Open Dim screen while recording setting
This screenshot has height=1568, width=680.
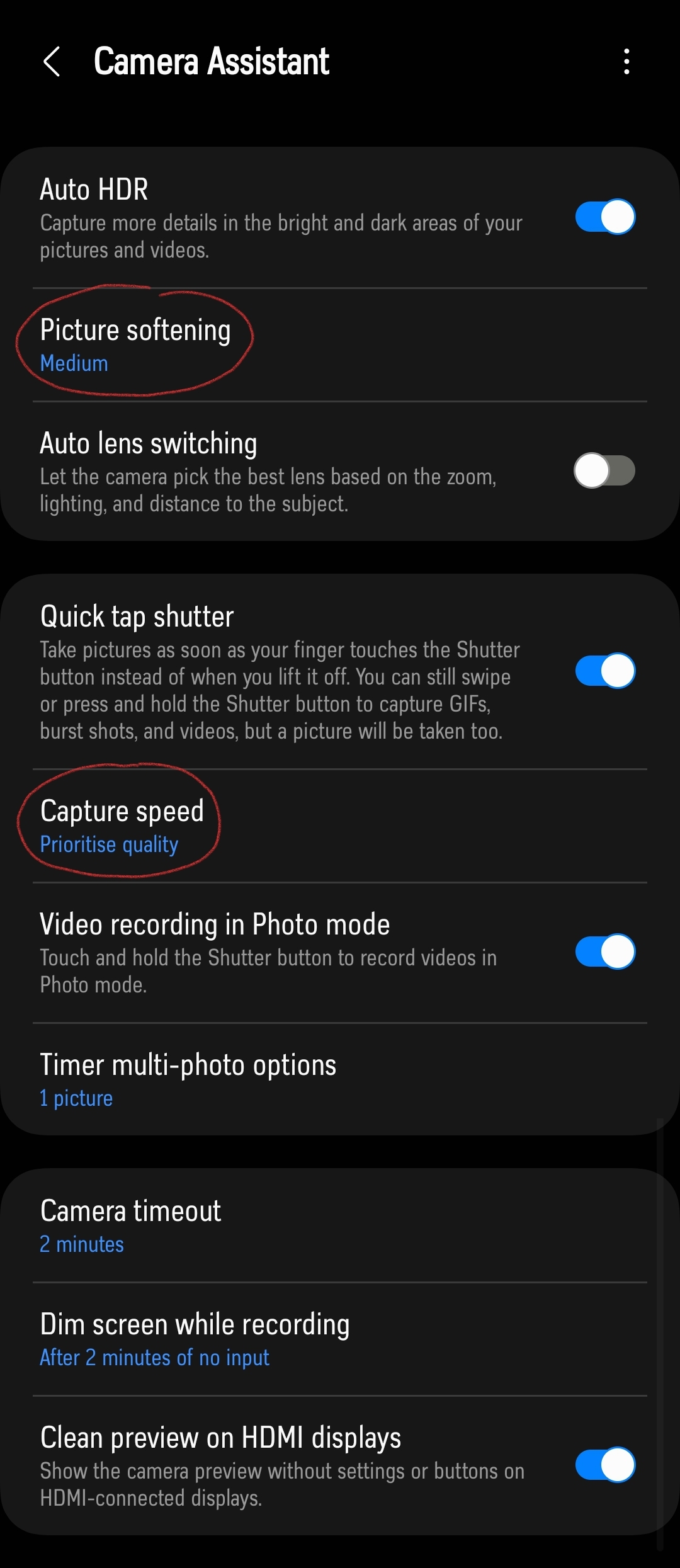point(195,1338)
